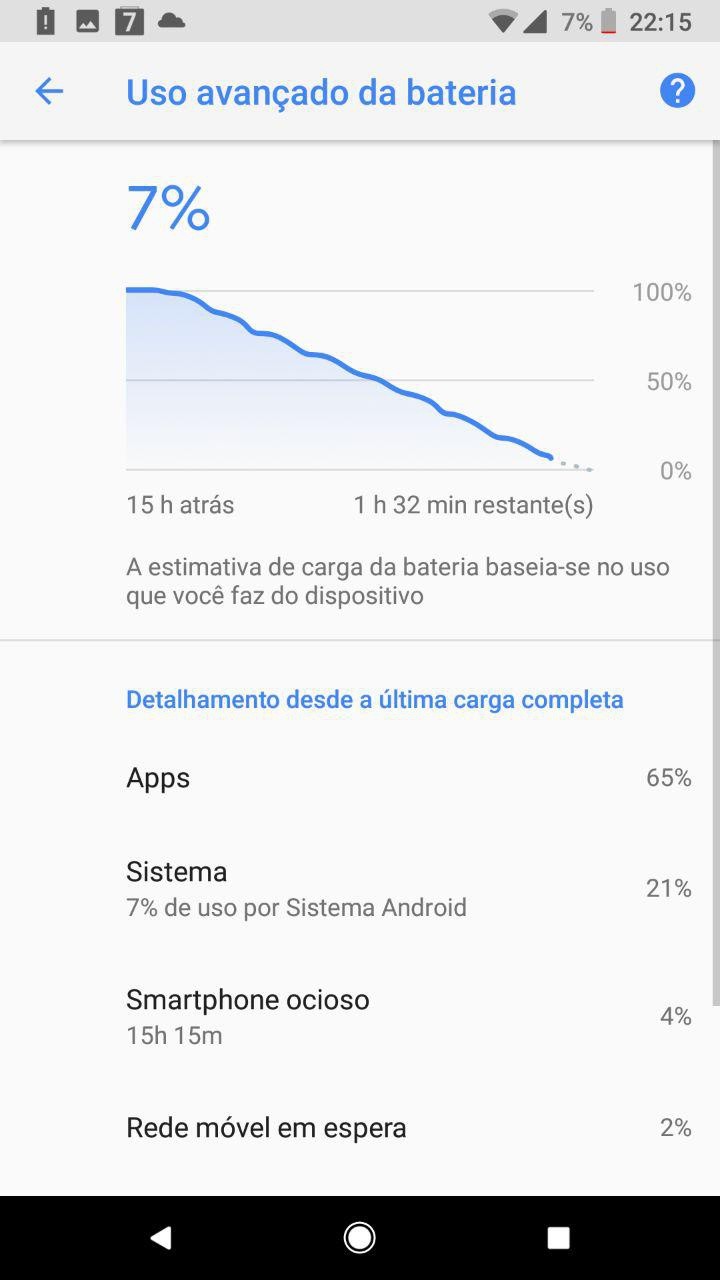Screen dimensions: 720x1280
Task: Open the help question mark icon
Action: 677,92
